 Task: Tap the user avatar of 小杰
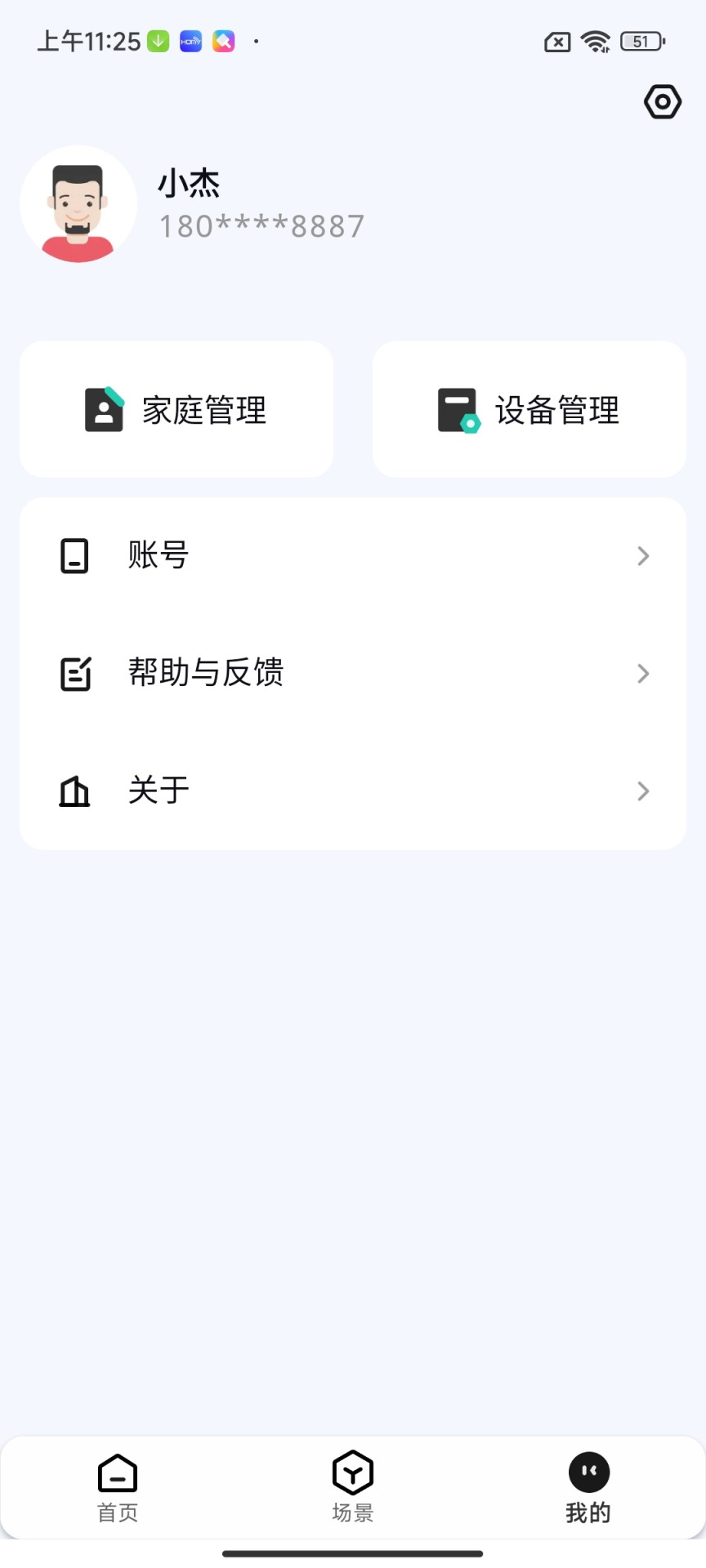click(x=78, y=204)
